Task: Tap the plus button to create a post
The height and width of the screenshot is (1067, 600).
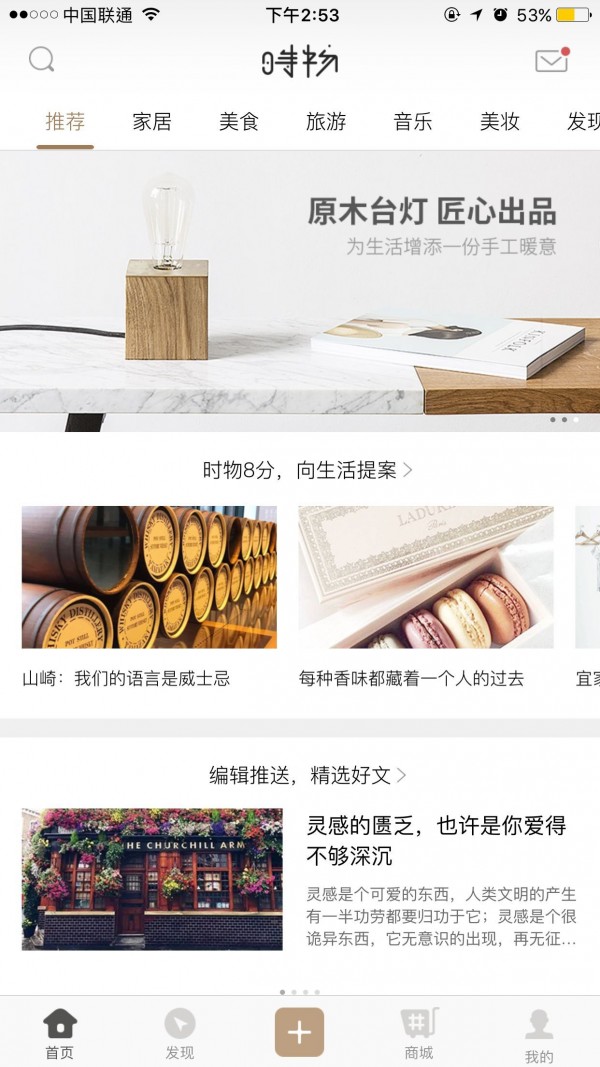Action: pyautogui.click(x=299, y=1032)
